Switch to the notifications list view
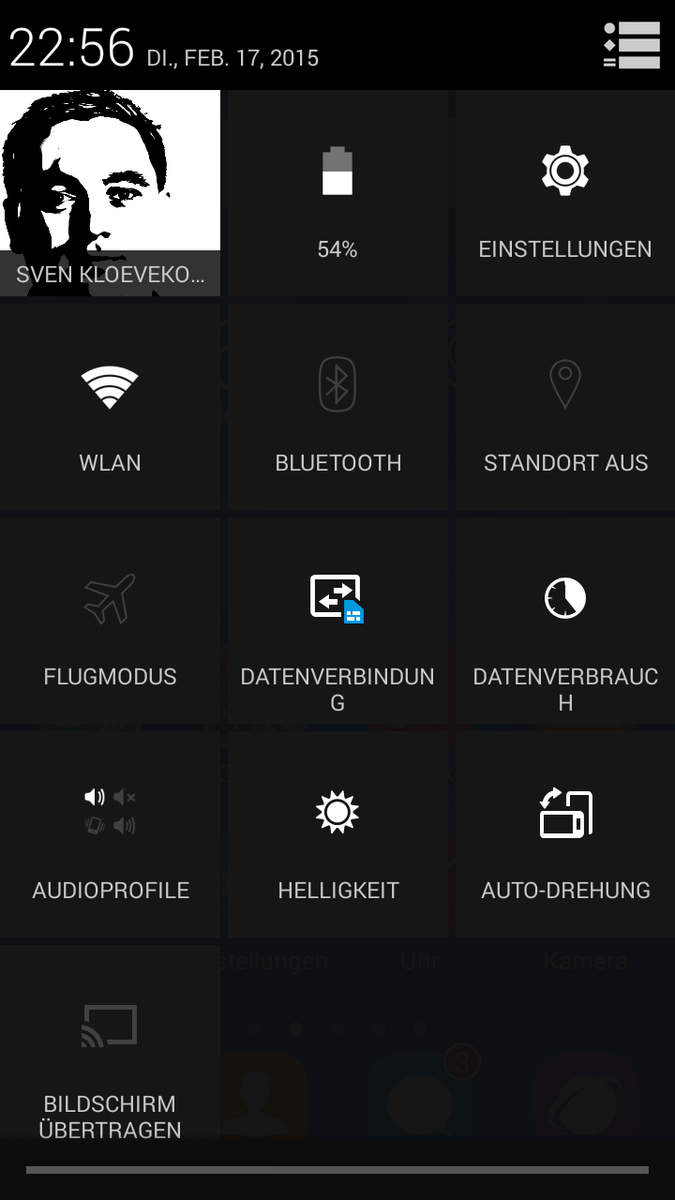 (x=632, y=45)
